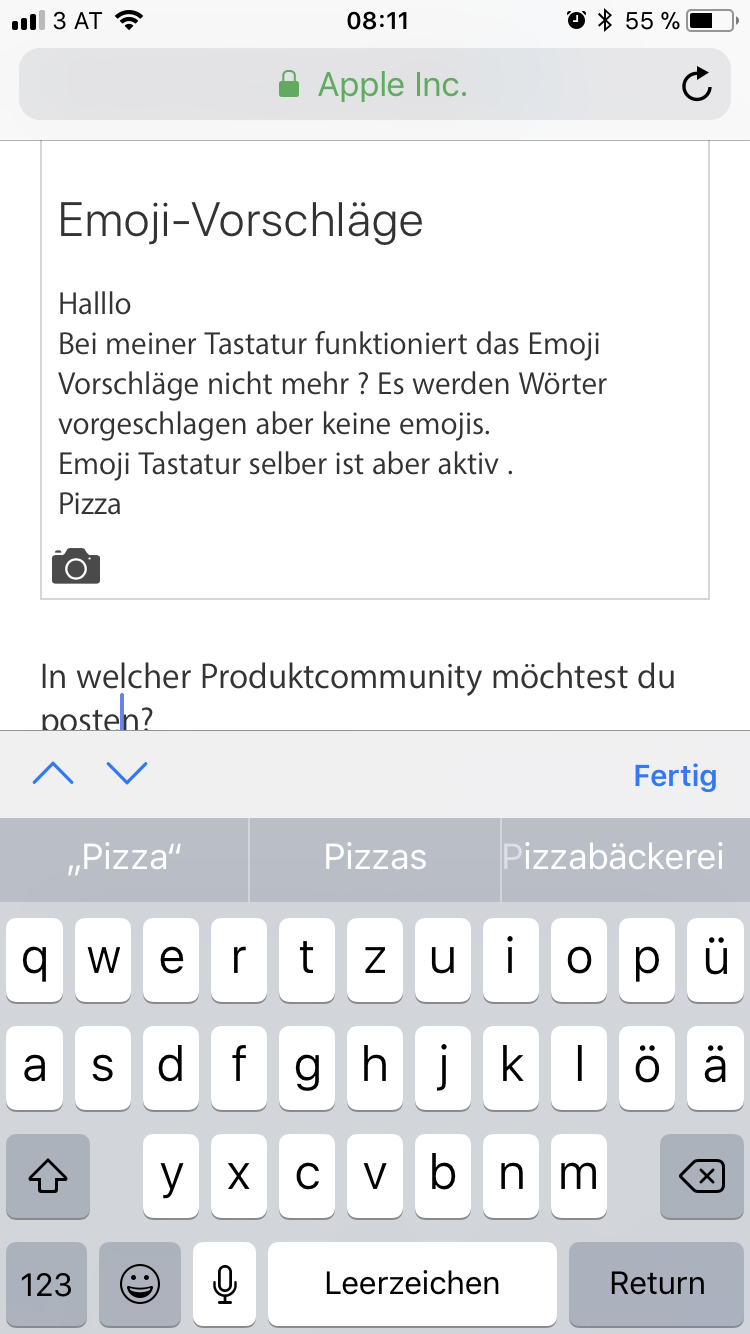Image resolution: width=750 pixels, height=1334 pixels.
Task: Switch to the 123 number keys
Action: (47, 1284)
